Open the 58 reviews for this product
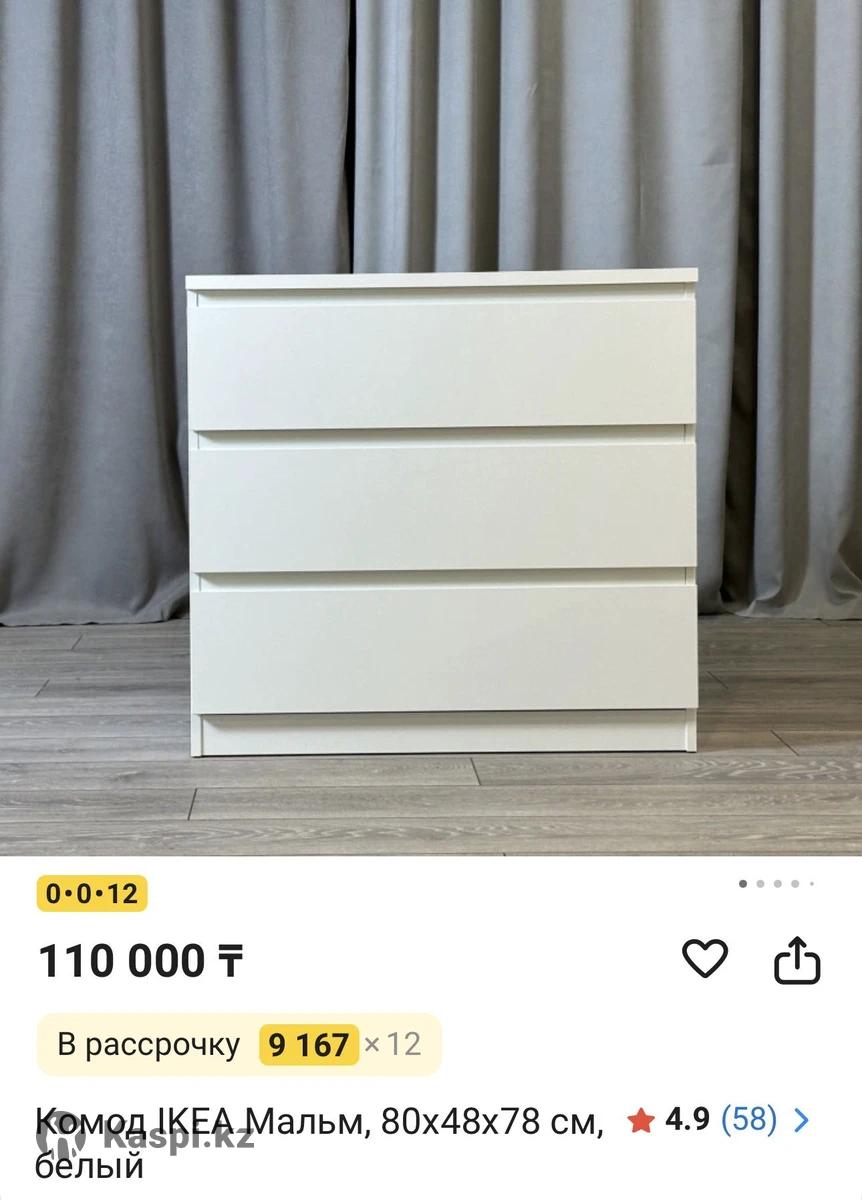The width and height of the screenshot is (862, 1200). pos(748,1119)
